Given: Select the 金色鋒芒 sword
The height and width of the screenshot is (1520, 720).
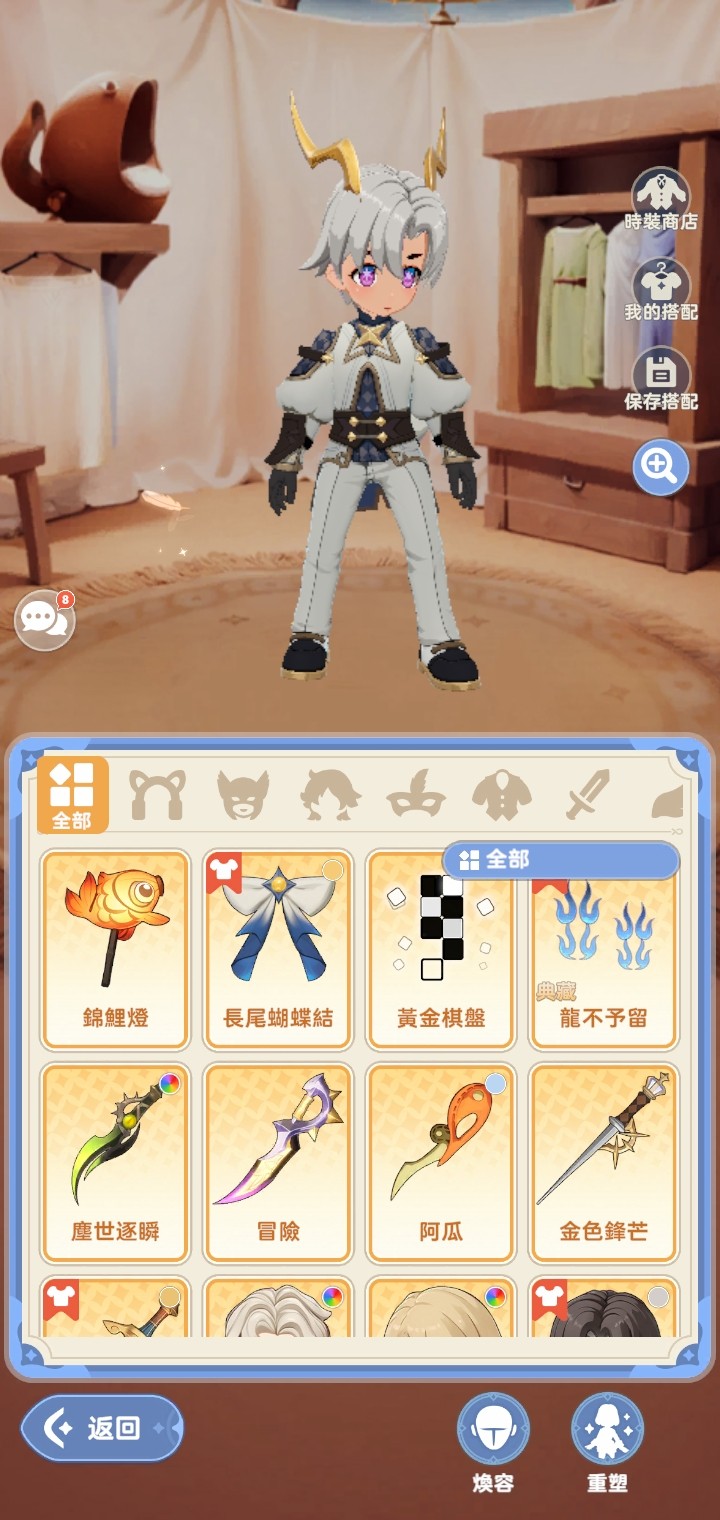Looking at the screenshot, I should click(x=603, y=1162).
